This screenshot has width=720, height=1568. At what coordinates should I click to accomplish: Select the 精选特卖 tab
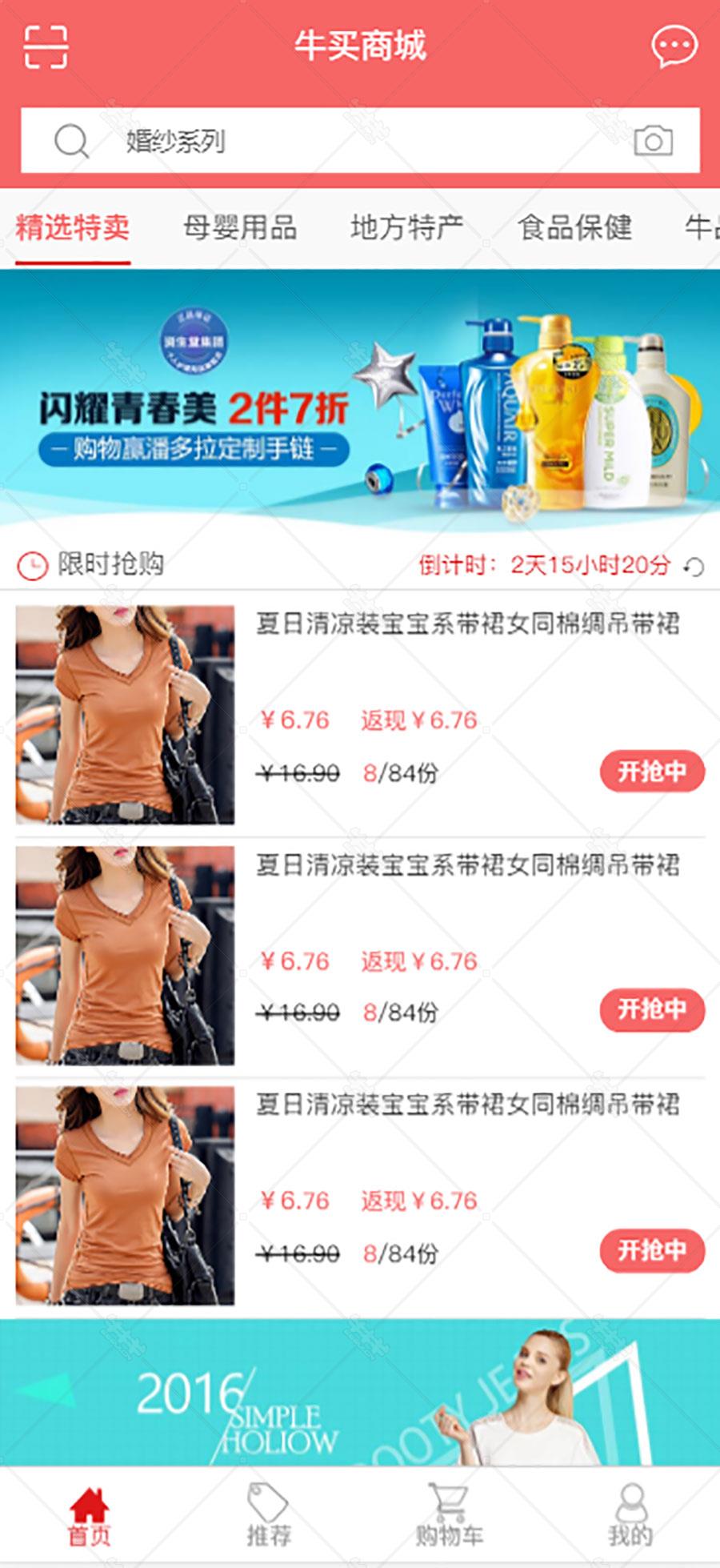[73, 228]
